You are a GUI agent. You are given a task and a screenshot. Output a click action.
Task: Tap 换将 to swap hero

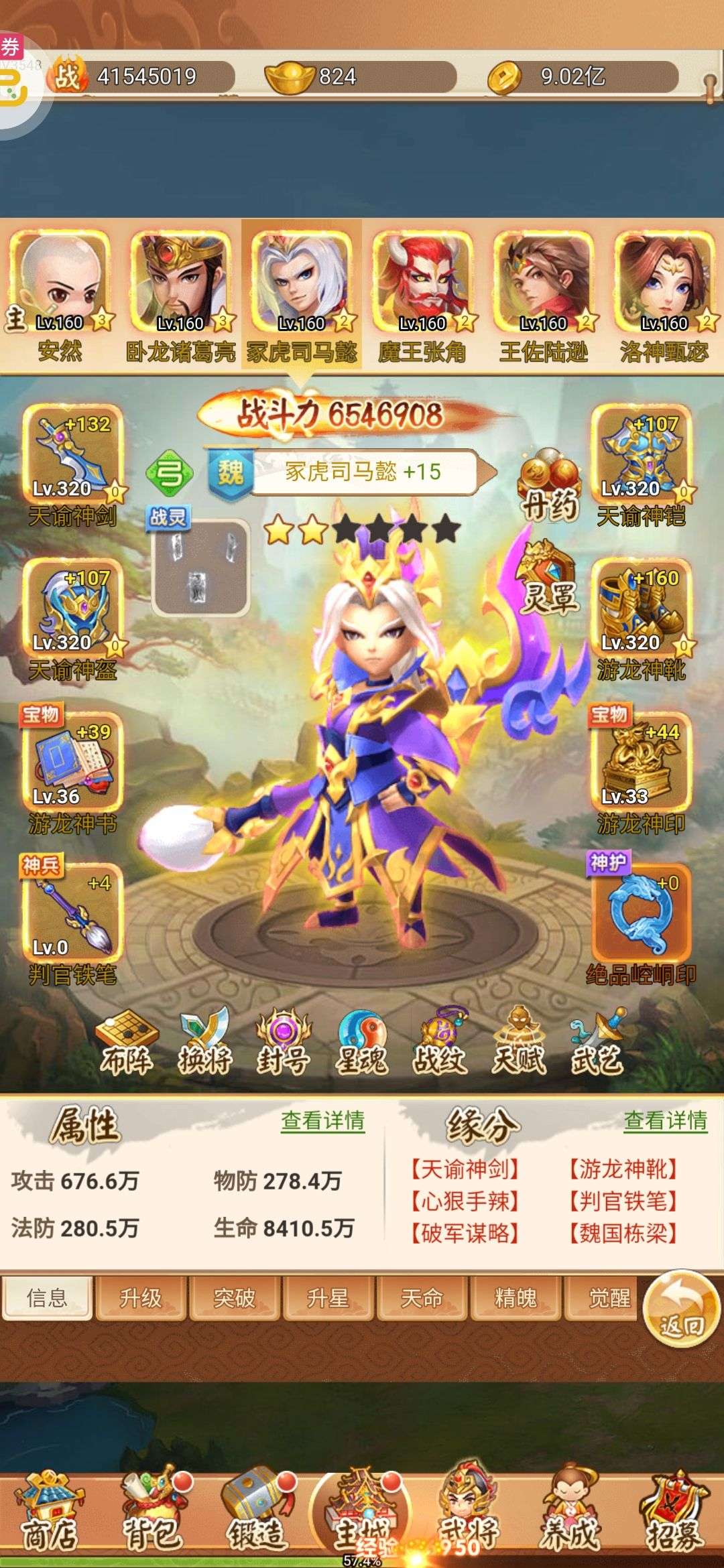[204, 1043]
